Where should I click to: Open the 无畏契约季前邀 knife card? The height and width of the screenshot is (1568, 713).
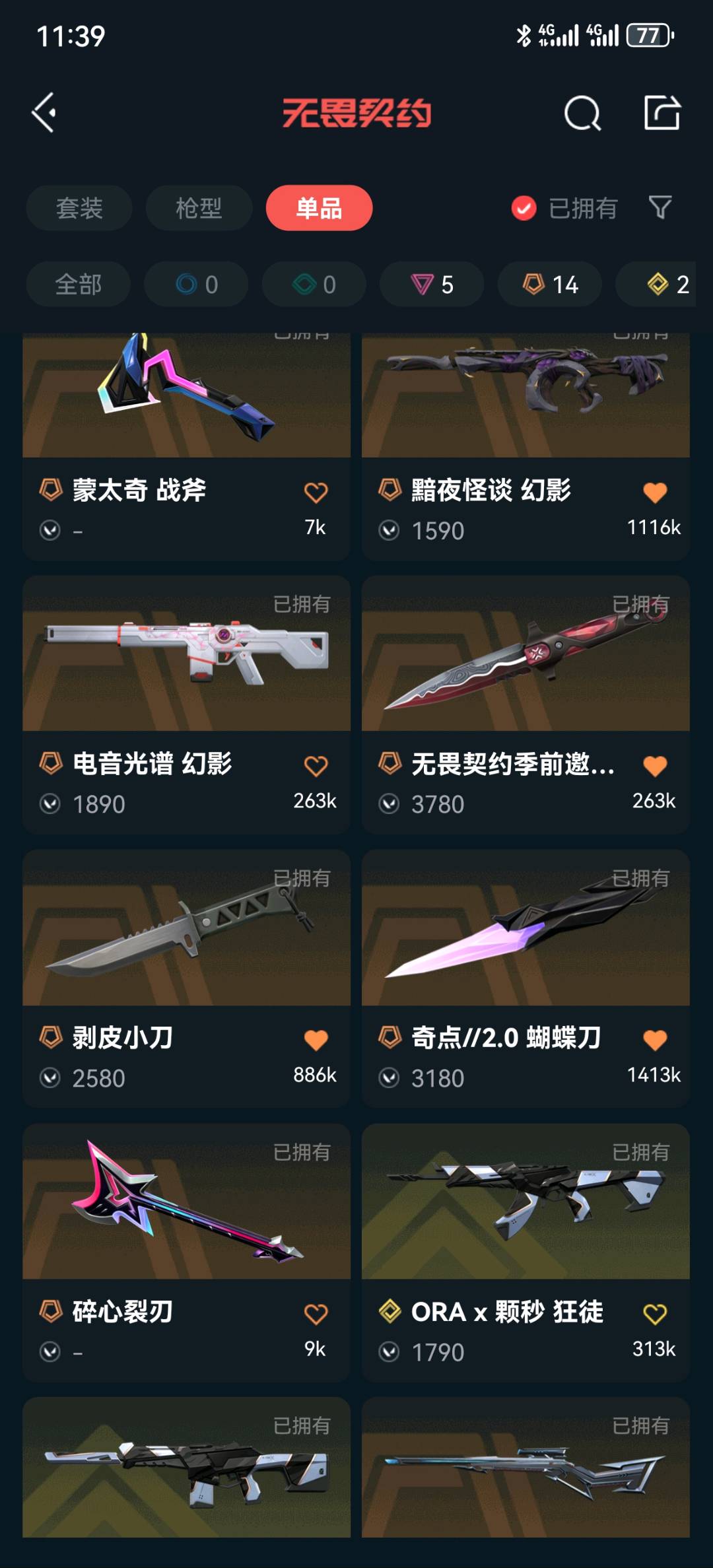[x=526, y=704]
